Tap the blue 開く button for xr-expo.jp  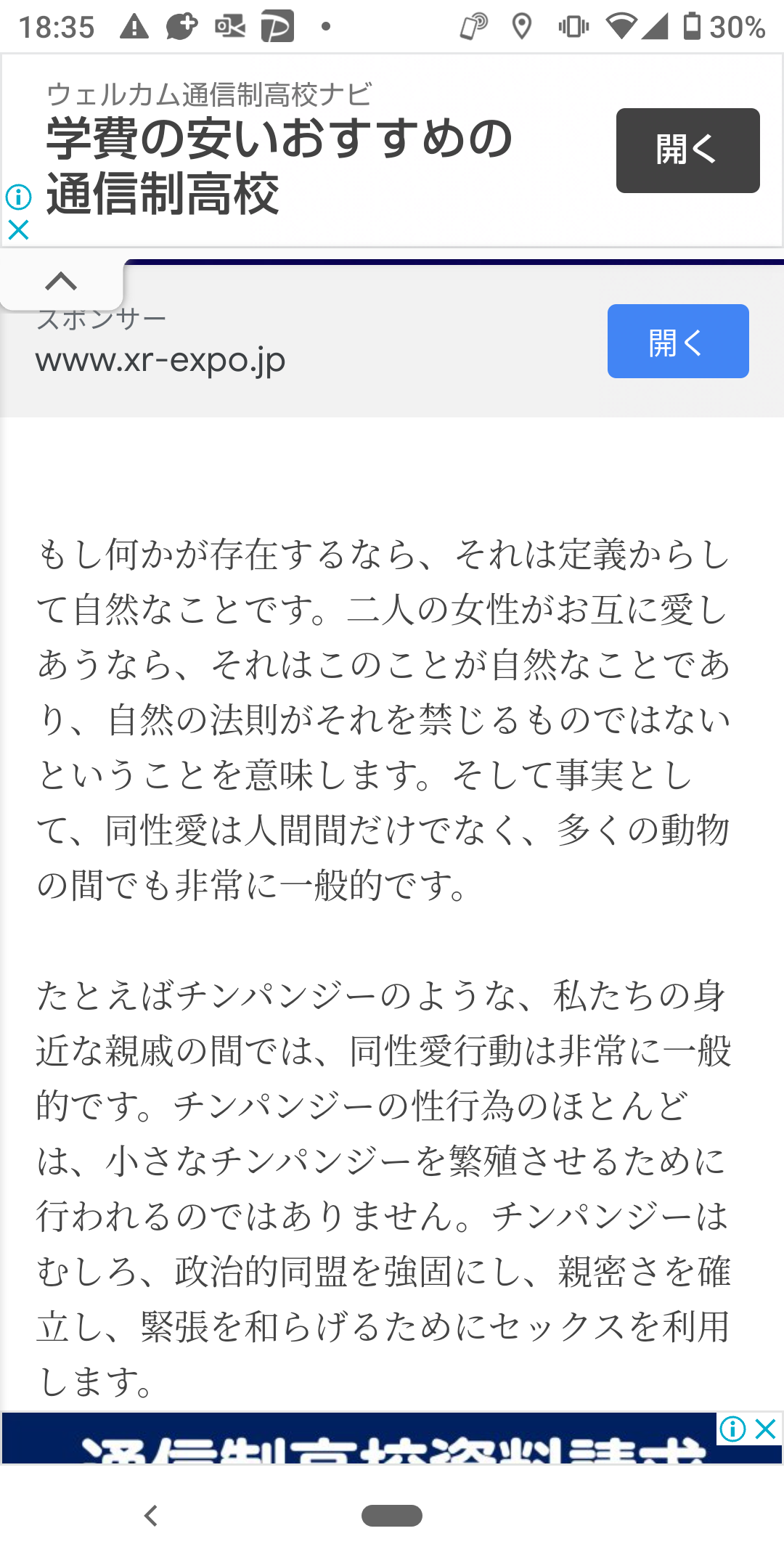tap(678, 341)
